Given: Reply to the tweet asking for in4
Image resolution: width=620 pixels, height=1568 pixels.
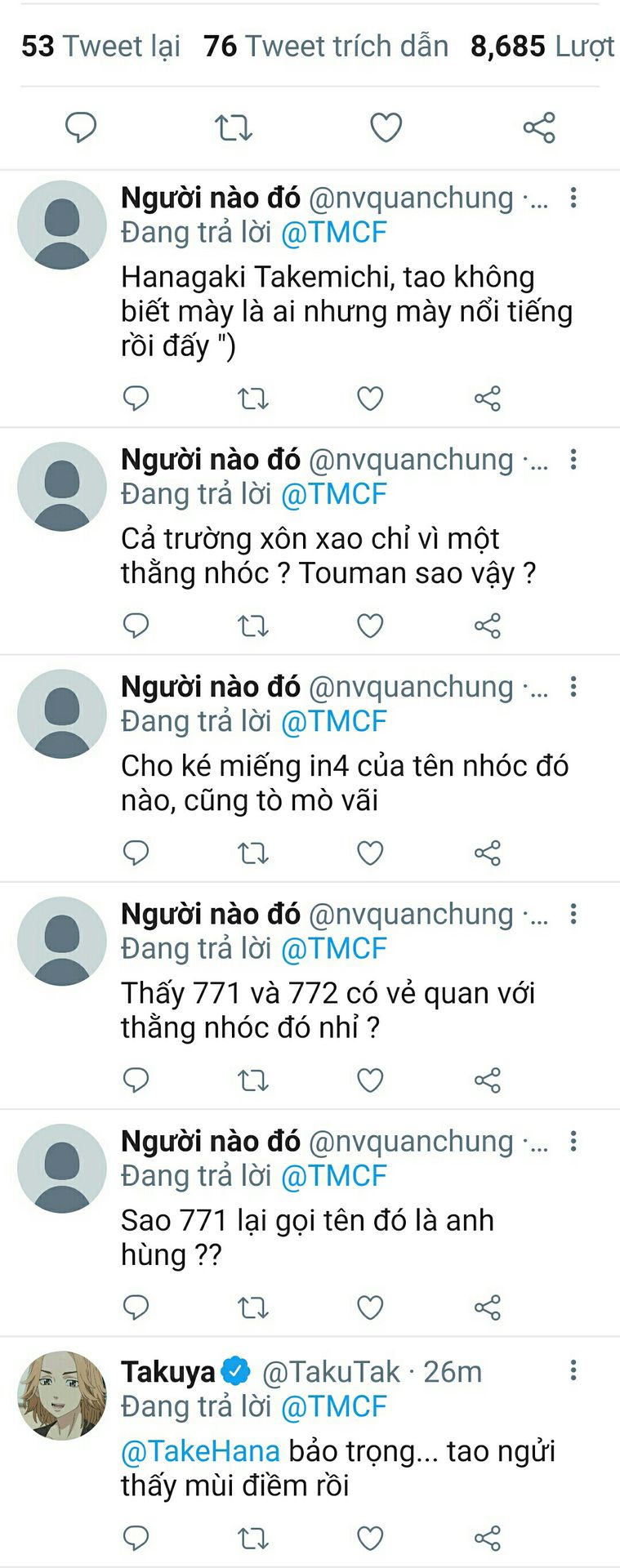Looking at the screenshot, I should click(136, 853).
